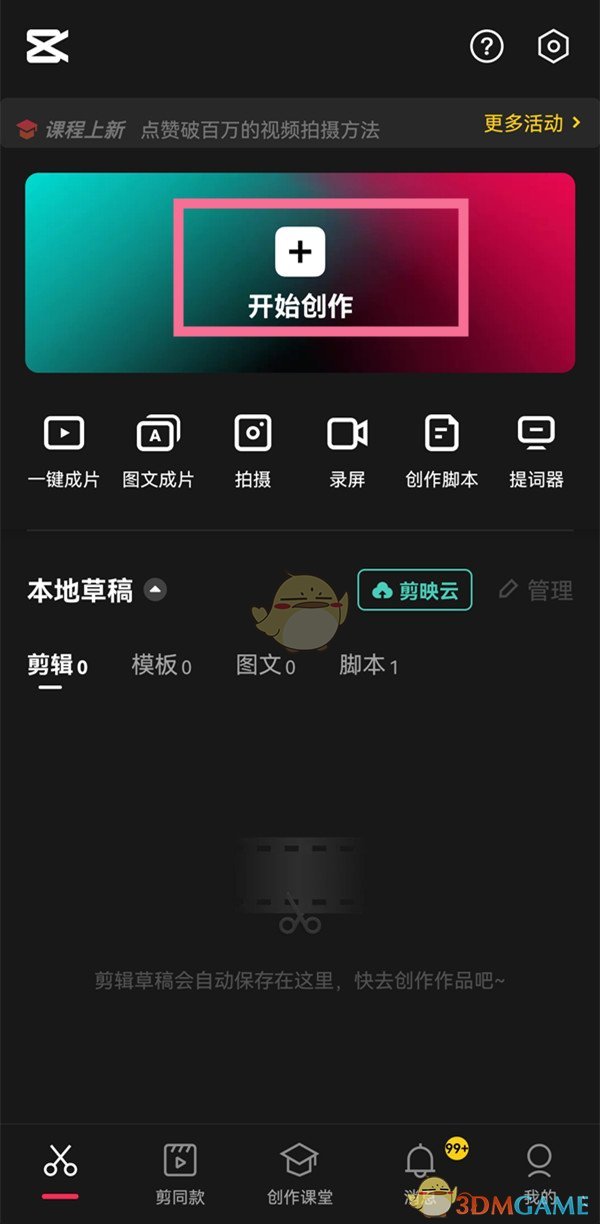Tap 管理 to manage drafts
The width and height of the screenshot is (600, 1224).
[536, 590]
